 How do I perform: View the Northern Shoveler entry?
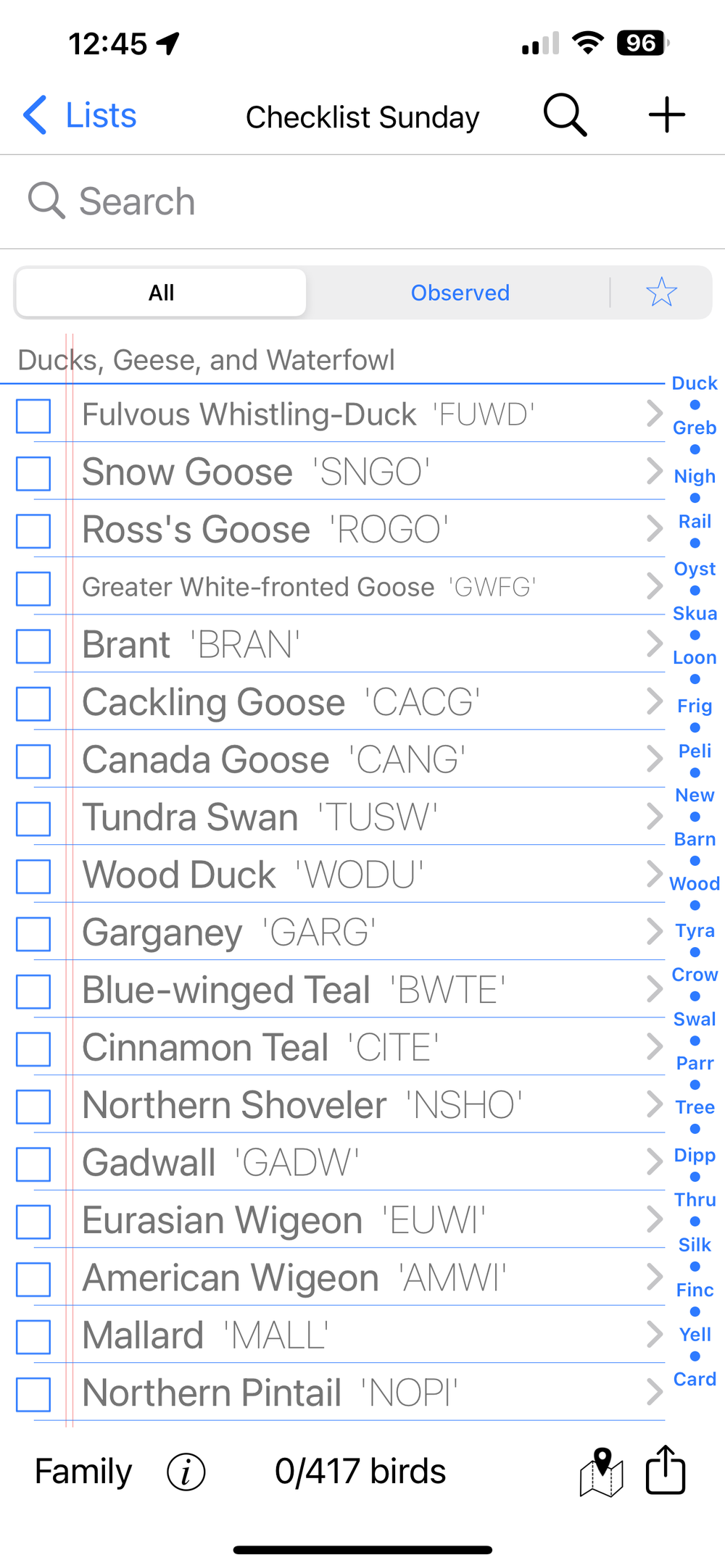(x=362, y=1105)
